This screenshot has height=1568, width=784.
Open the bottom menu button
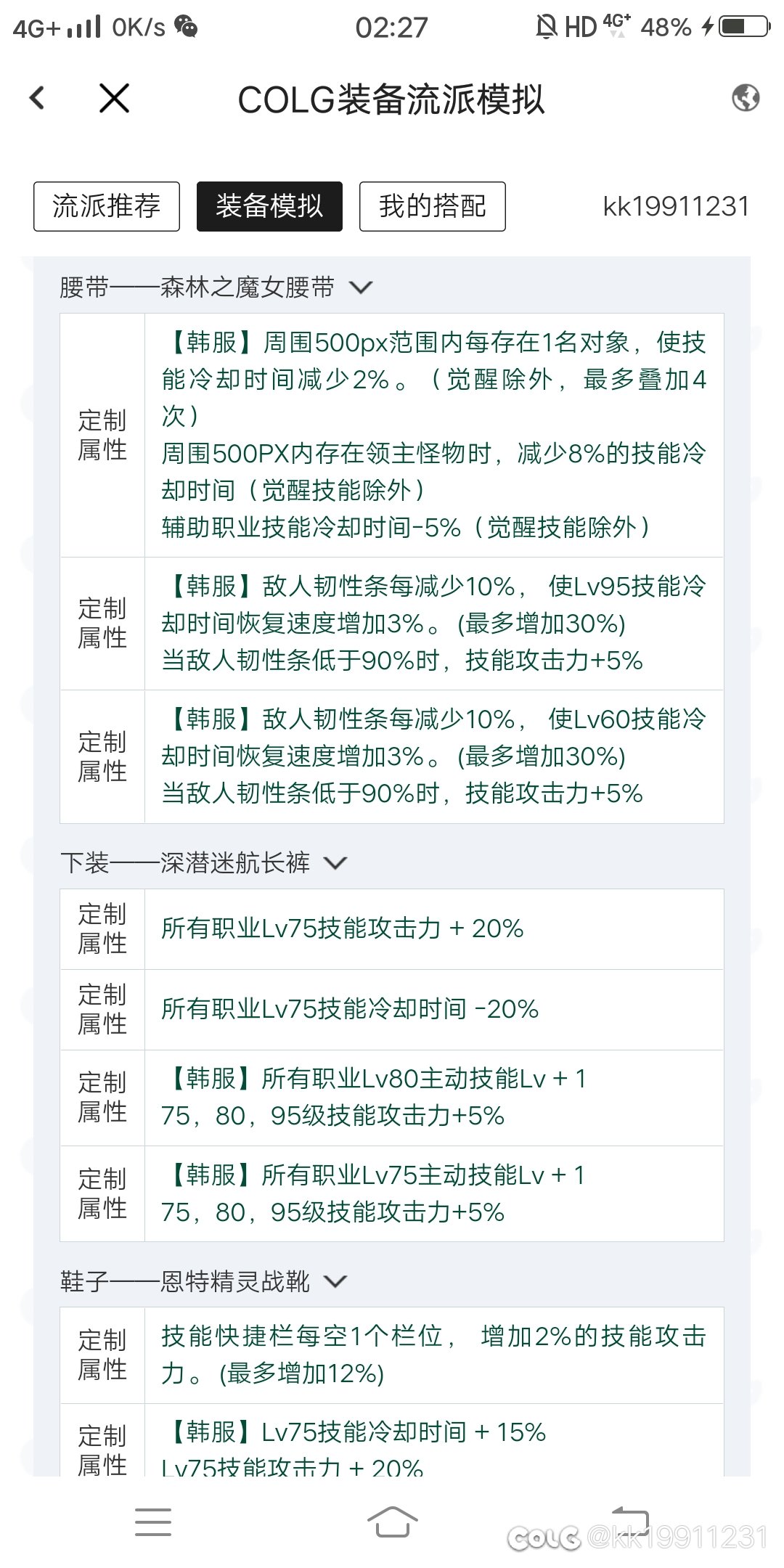153,1522
